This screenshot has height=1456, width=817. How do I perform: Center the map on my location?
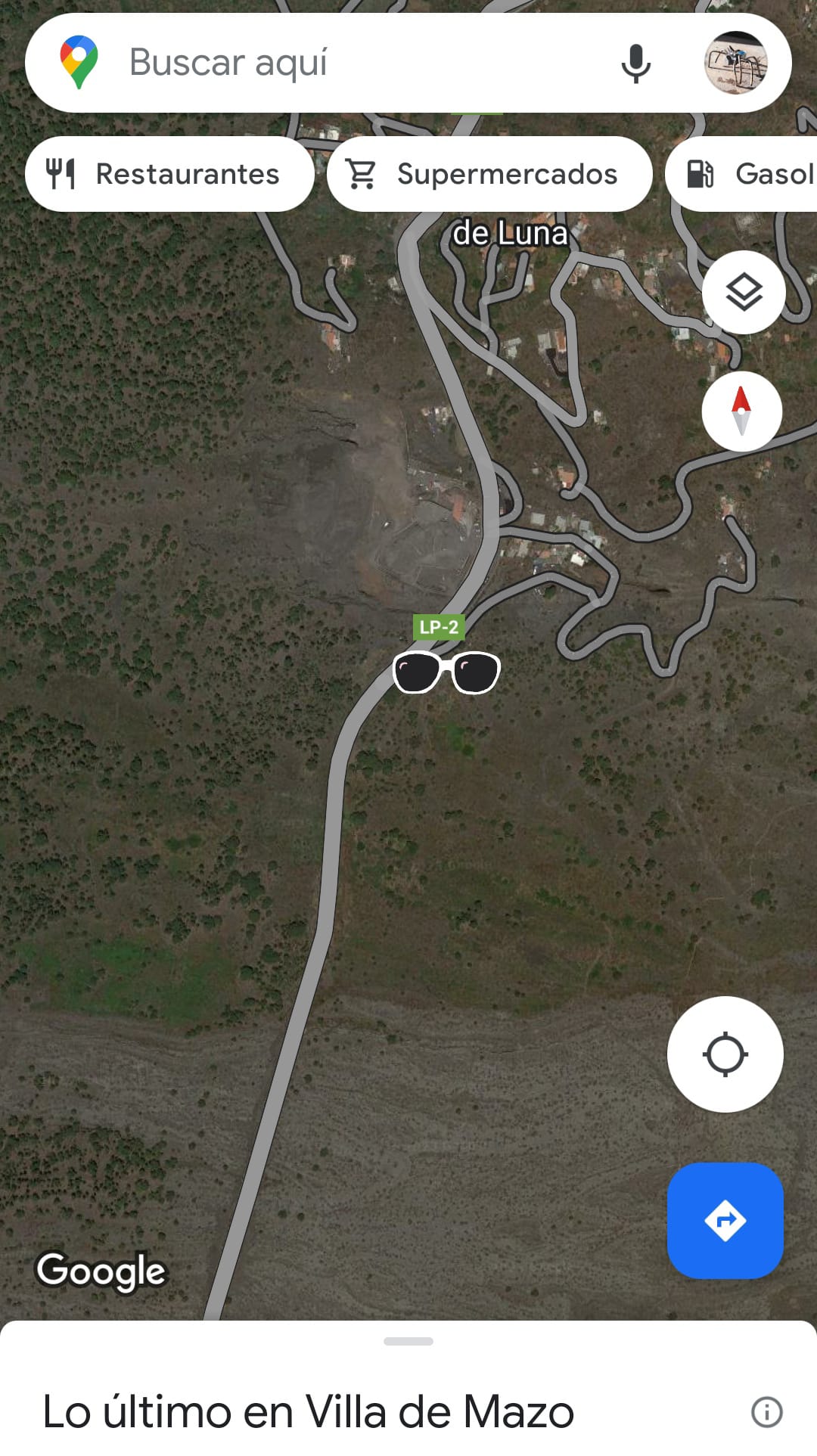725,1054
